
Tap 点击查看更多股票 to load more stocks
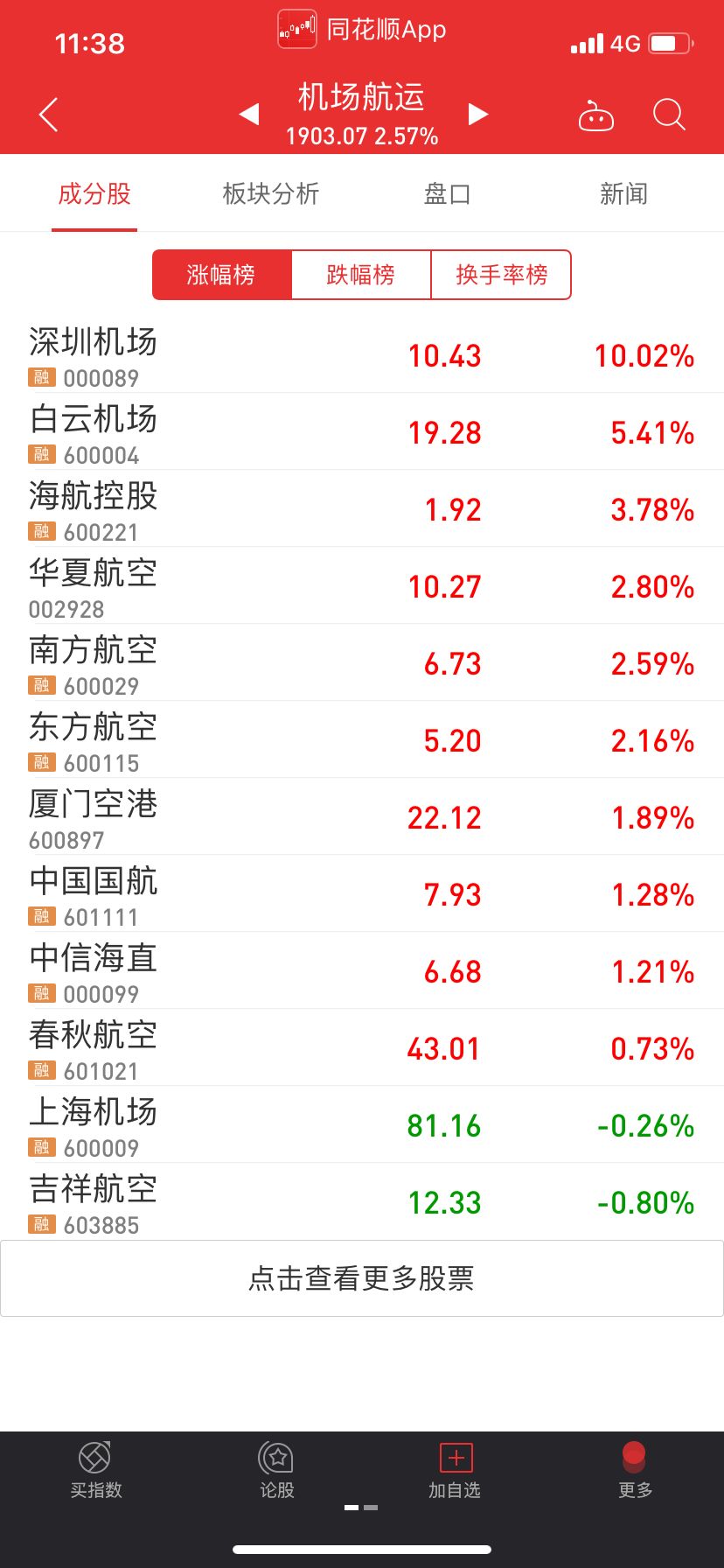pyautogui.click(x=362, y=1278)
